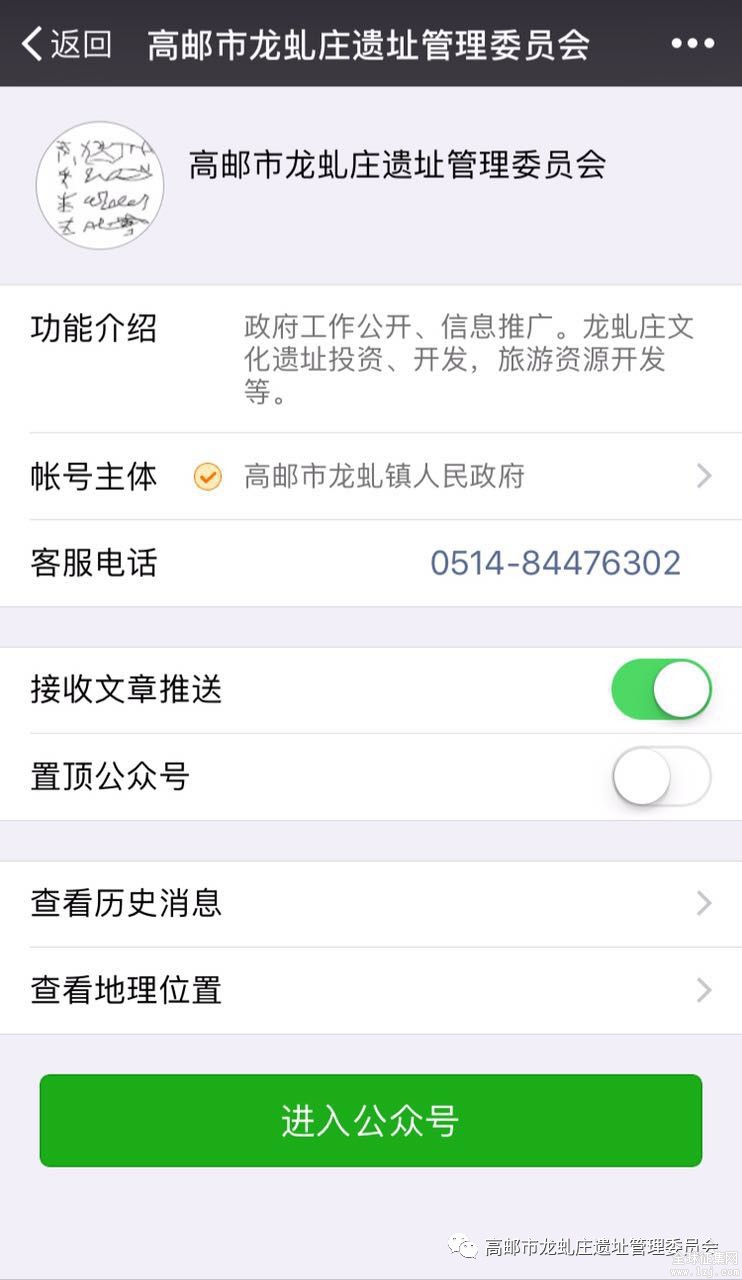This screenshot has width=742, height=1280.
Task: Call customer service number 0514-84476302
Action: pyautogui.click(x=555, y=563)
